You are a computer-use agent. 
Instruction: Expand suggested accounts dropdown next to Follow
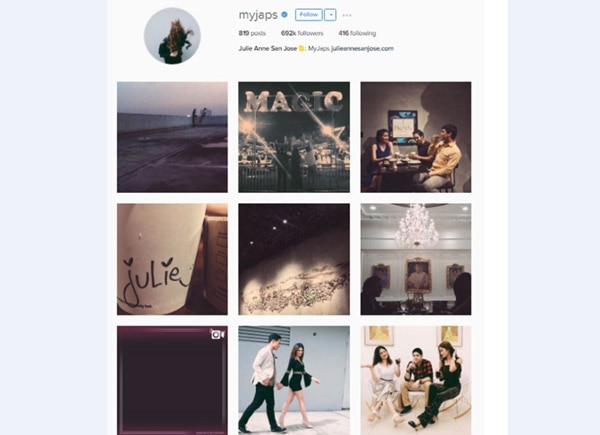330,15
